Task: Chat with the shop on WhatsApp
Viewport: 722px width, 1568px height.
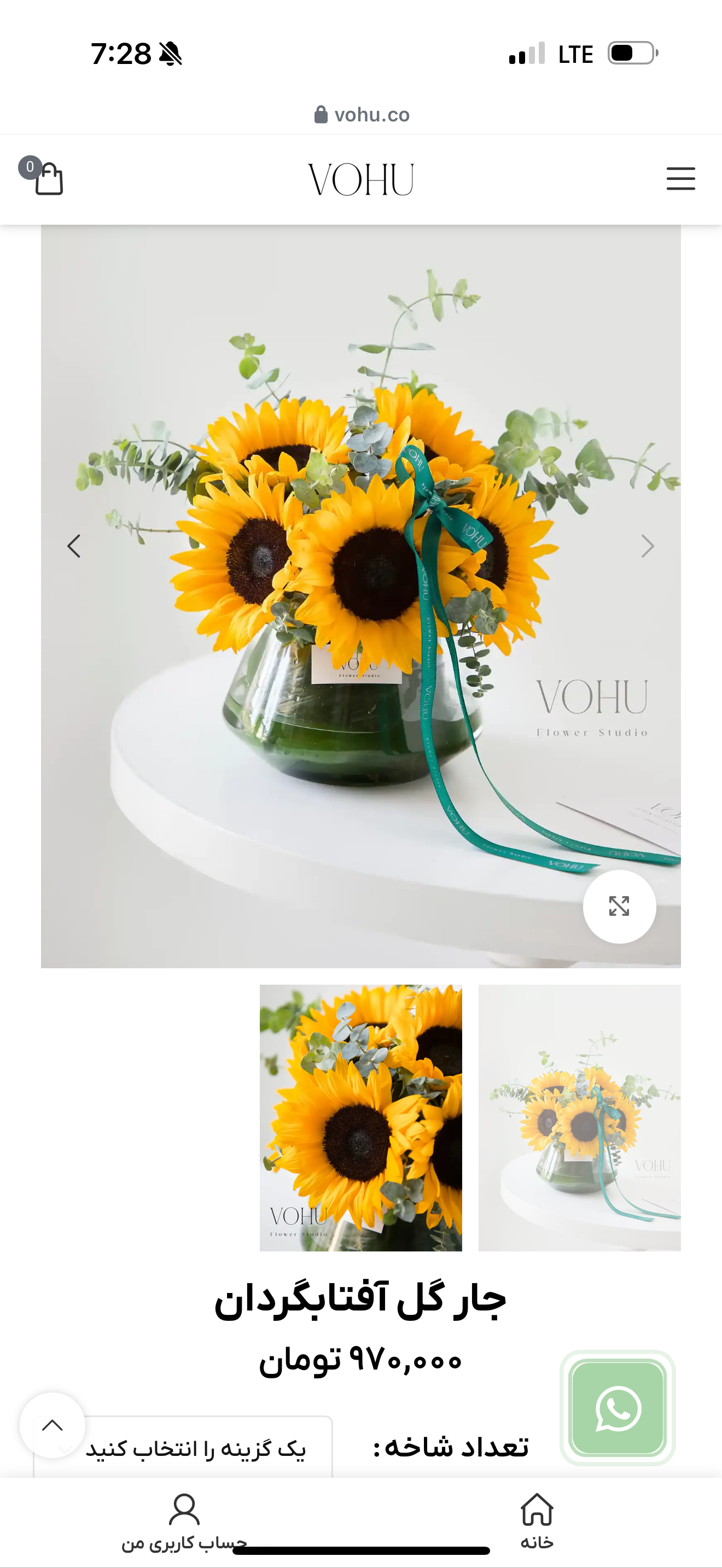Action: (618, 1407)
